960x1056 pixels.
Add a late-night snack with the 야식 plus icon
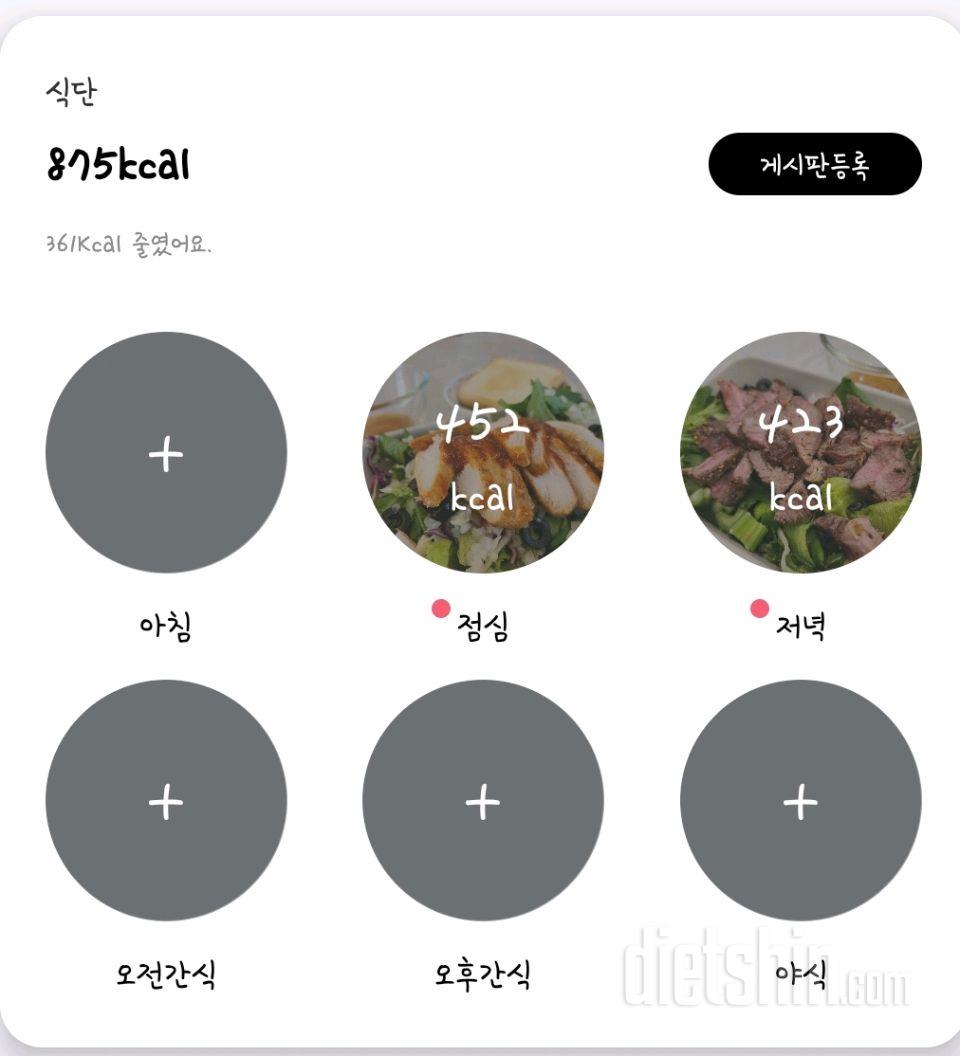coord(800,800)
